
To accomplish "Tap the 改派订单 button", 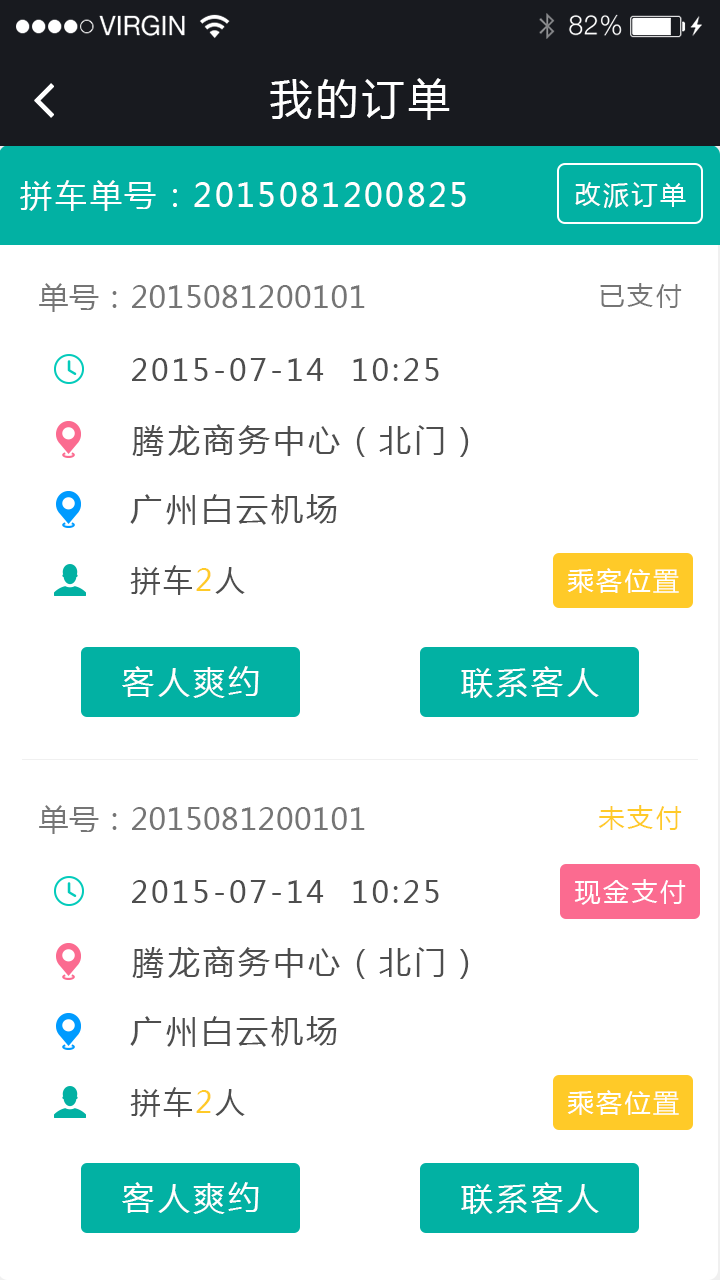I will [630, 194].
